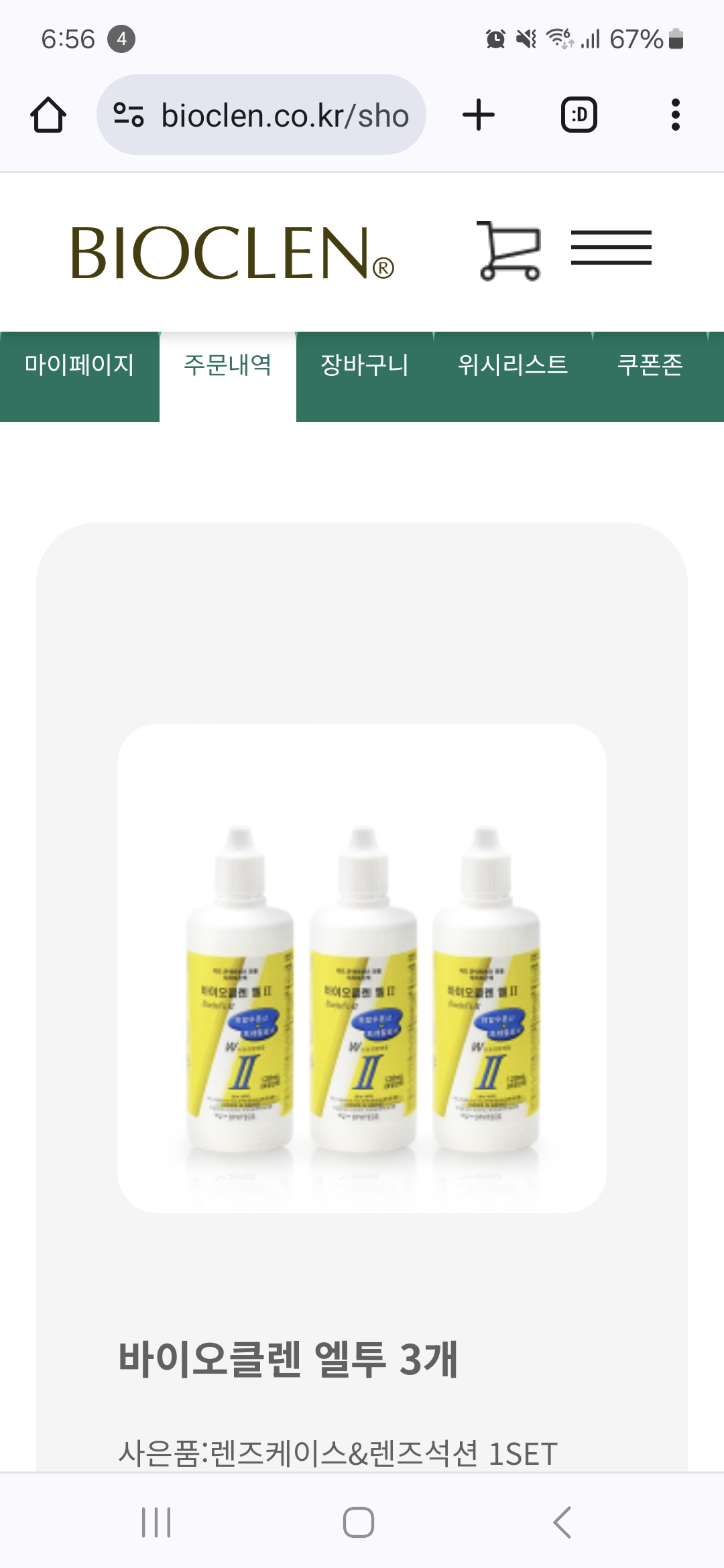Viewport: 724px width, 1568px height.
Task: Switch to the 마이페이지 tab
Action: click(79, 365)
